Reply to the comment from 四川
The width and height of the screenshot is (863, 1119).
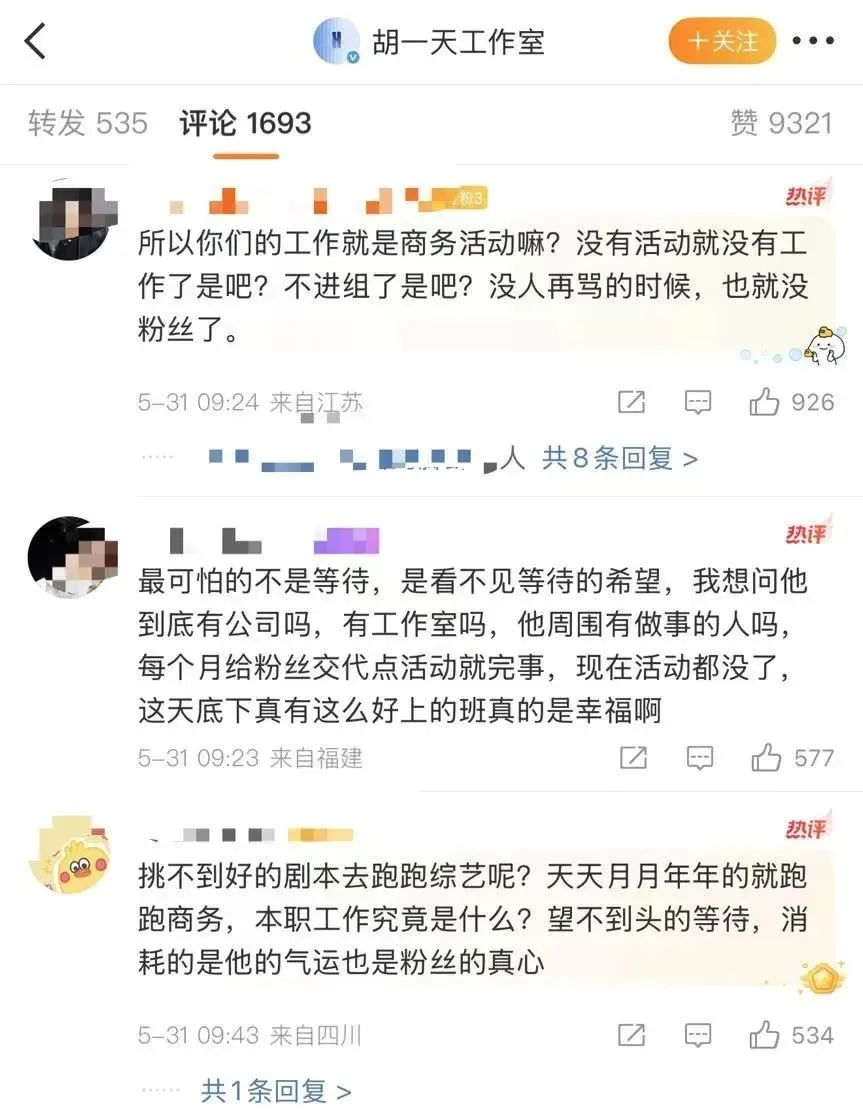coord(698,1034)
